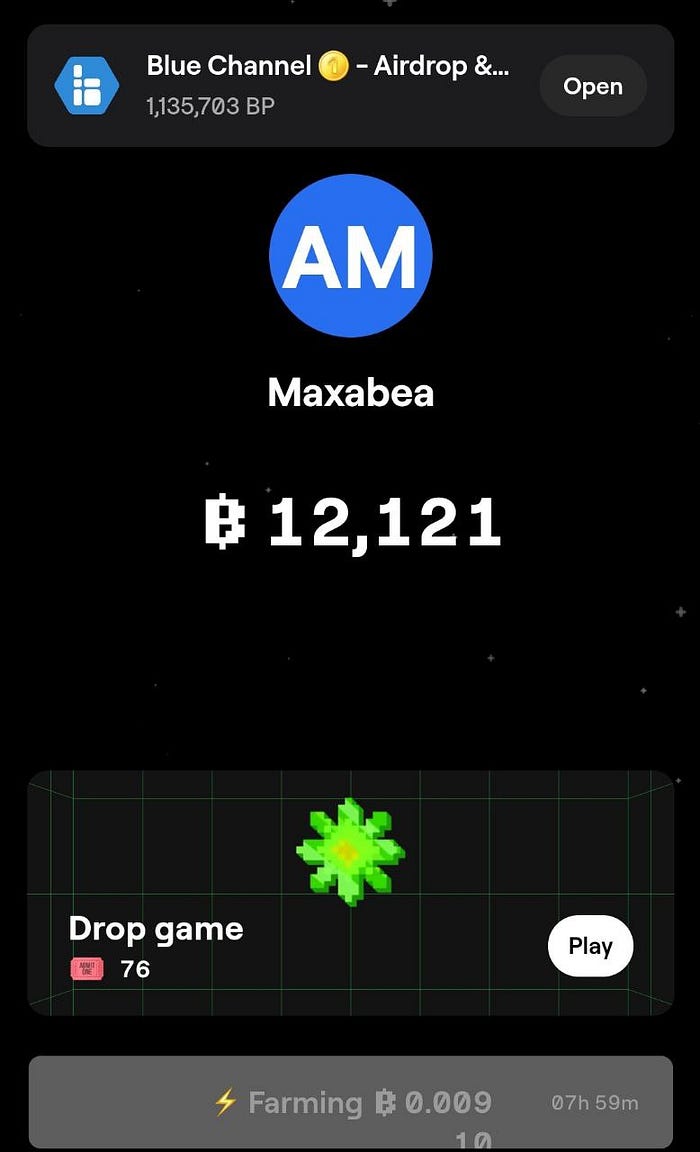Screen dimensions: 700x1152
Task: Tap the Farming progress button
Action: pos(350,1102)
